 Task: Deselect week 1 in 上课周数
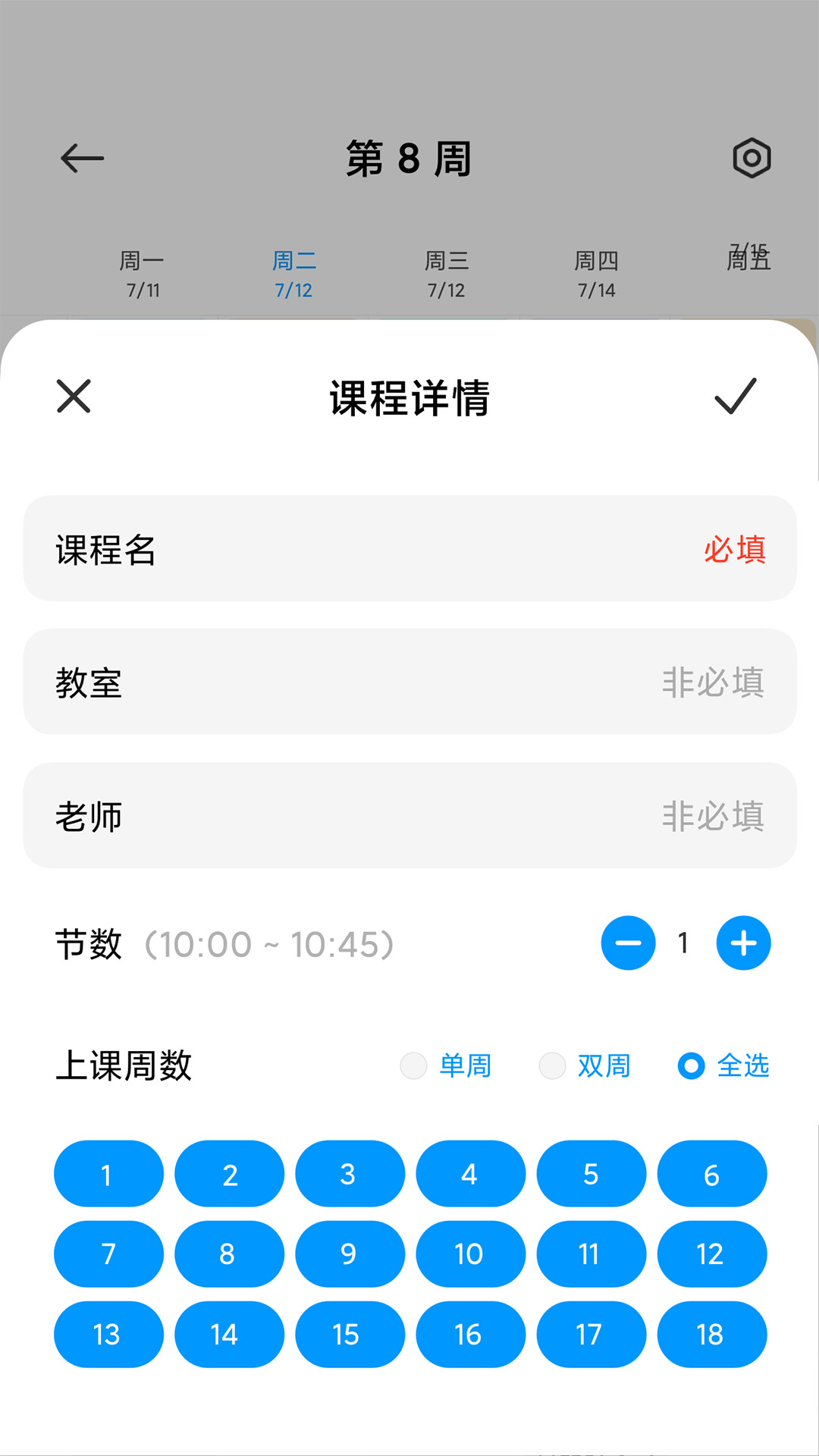[107, 1174]
